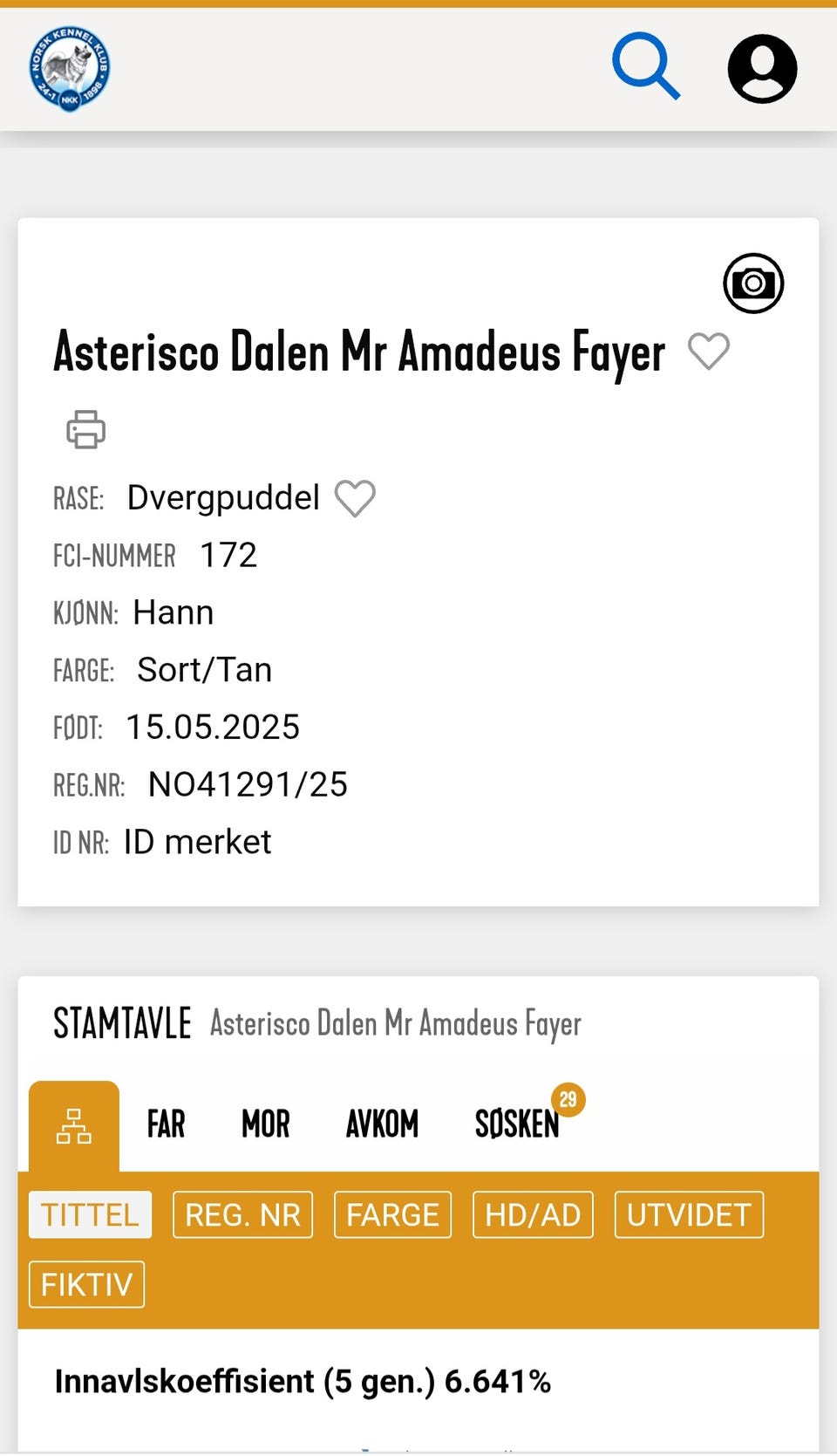Favorite Asterisco Dalen Mr Amadeus Fayer
The width and height of the screenshot is (837, 1456).
709,352
